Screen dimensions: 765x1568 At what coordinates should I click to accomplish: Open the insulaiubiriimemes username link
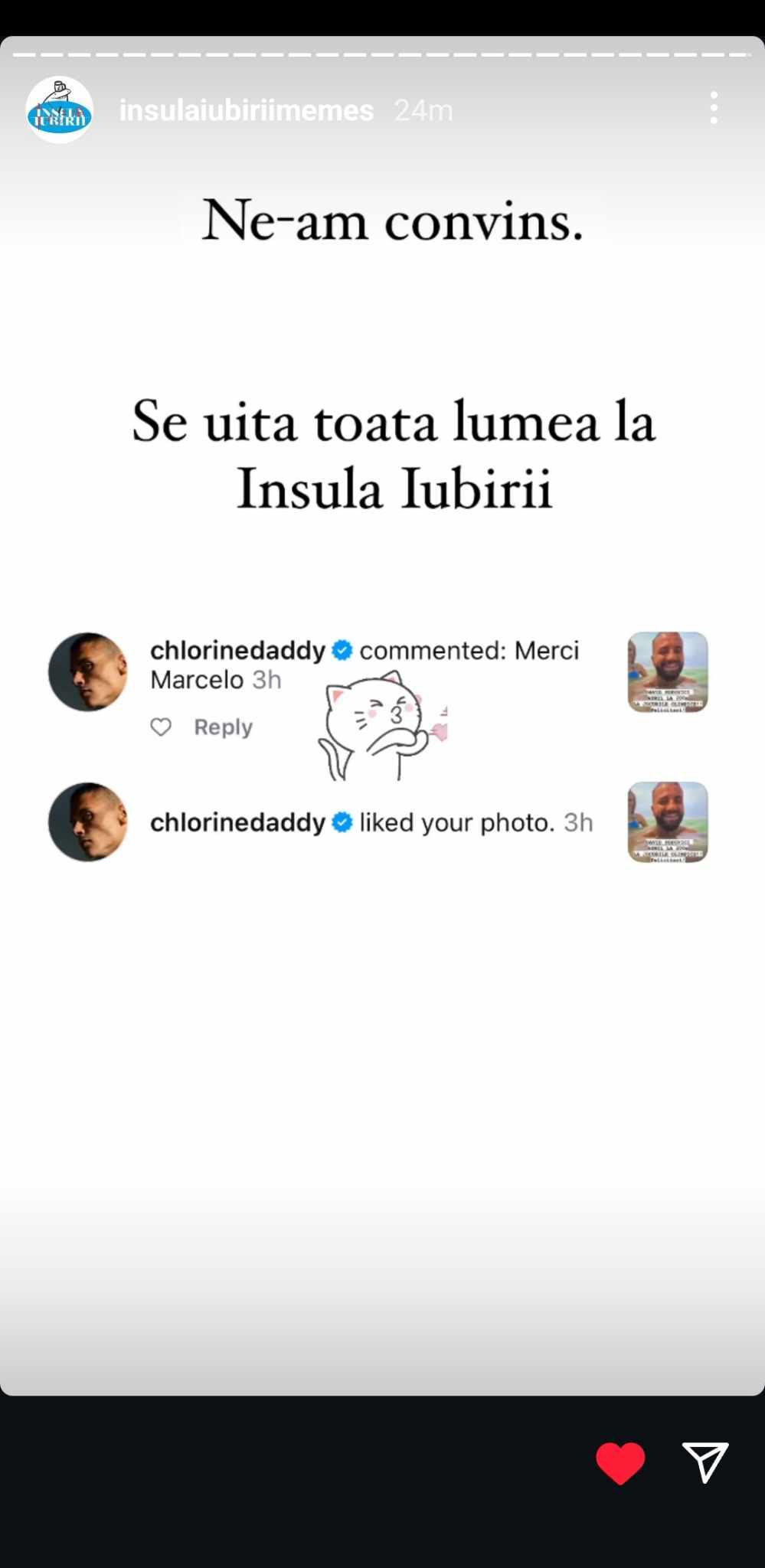247,111
